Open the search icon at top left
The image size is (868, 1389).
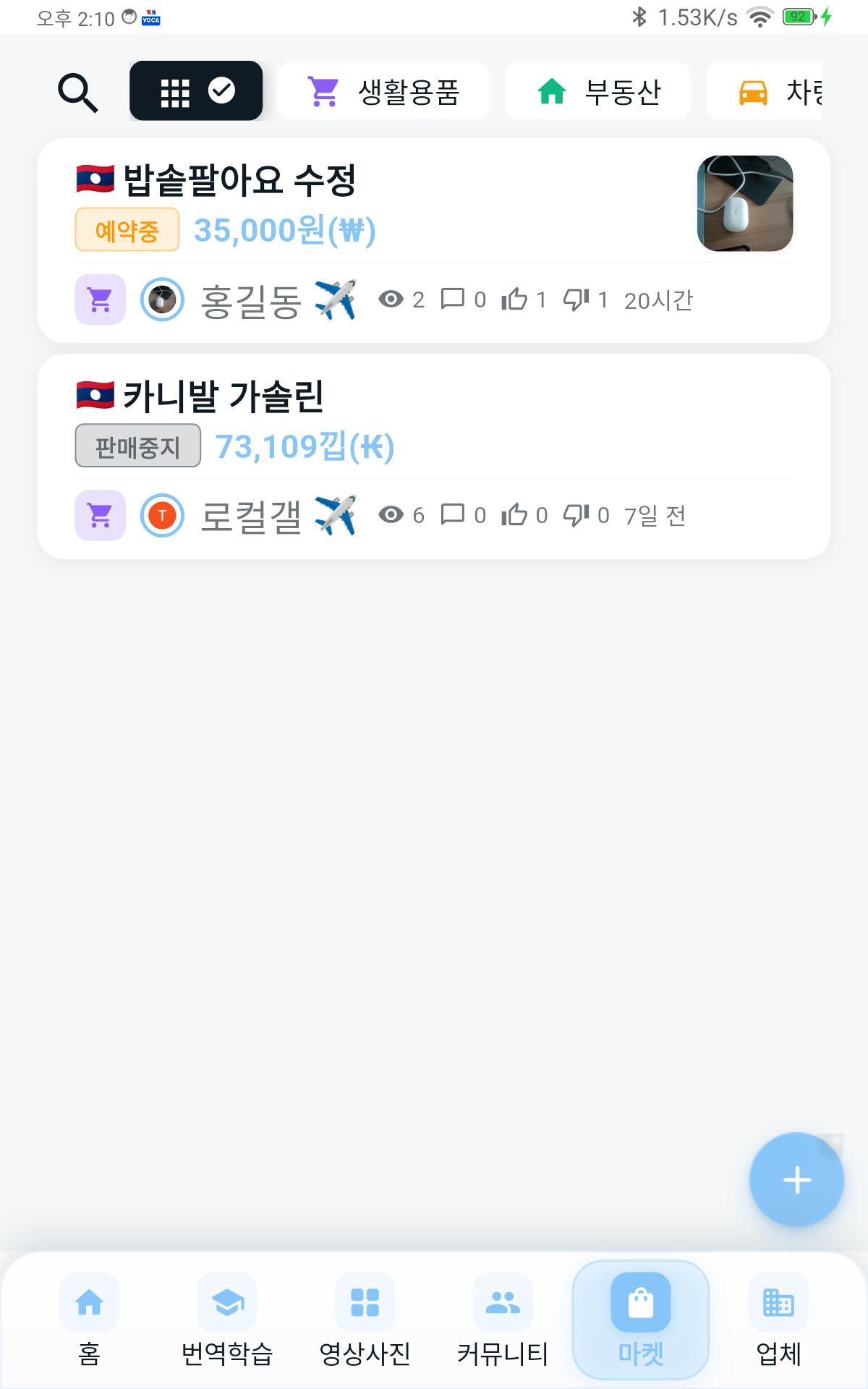77,91
